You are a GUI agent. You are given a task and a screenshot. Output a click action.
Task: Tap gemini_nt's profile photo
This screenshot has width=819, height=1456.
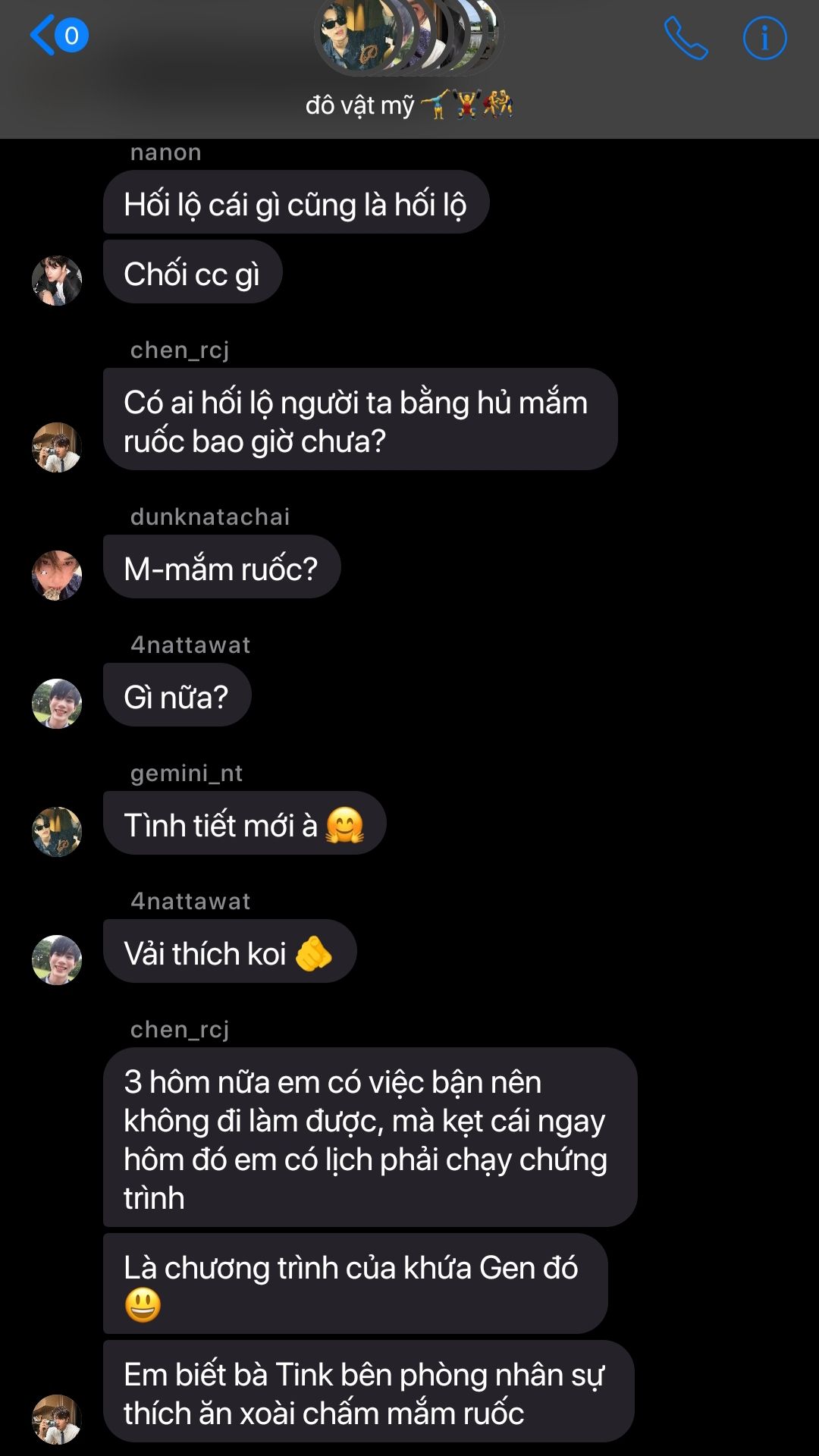click(x=57, y=832)
